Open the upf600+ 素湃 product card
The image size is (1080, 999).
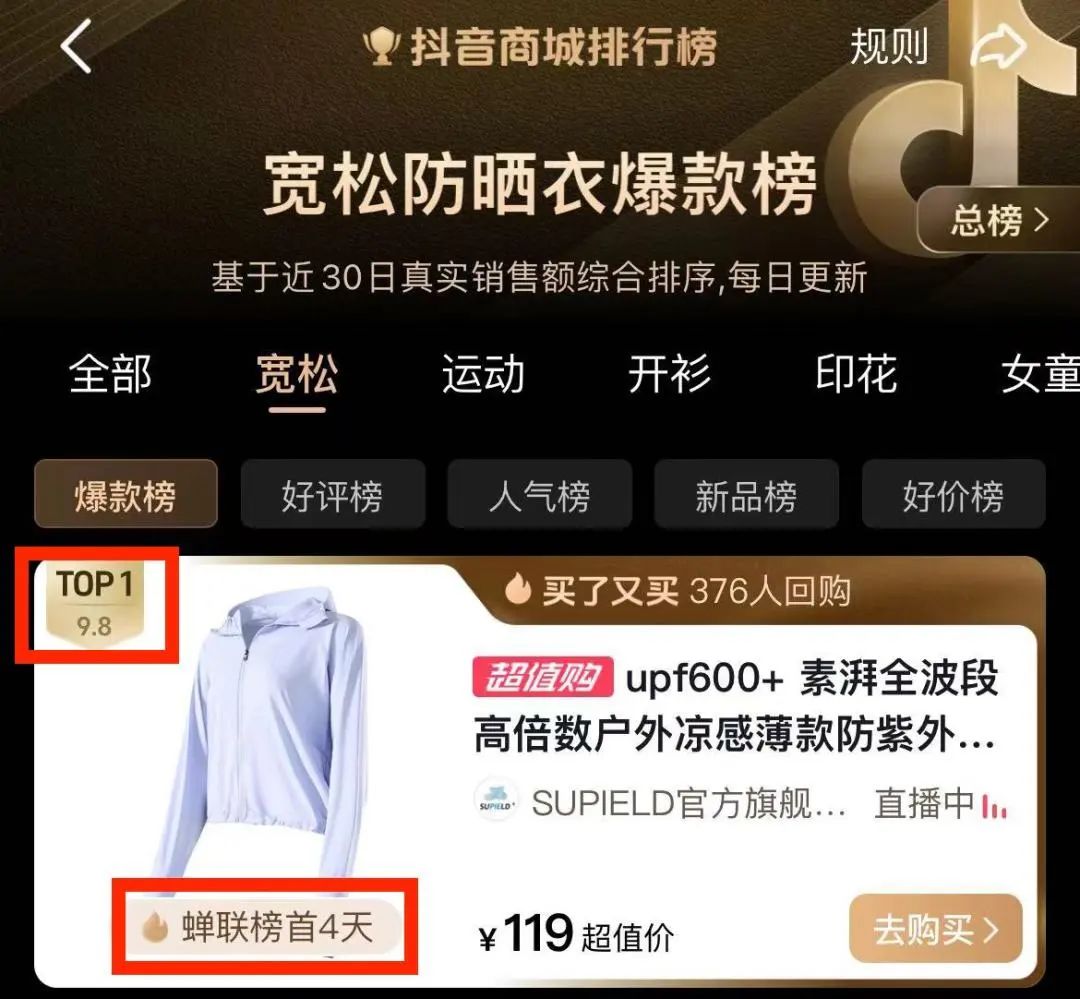click(x=734, y=709)
